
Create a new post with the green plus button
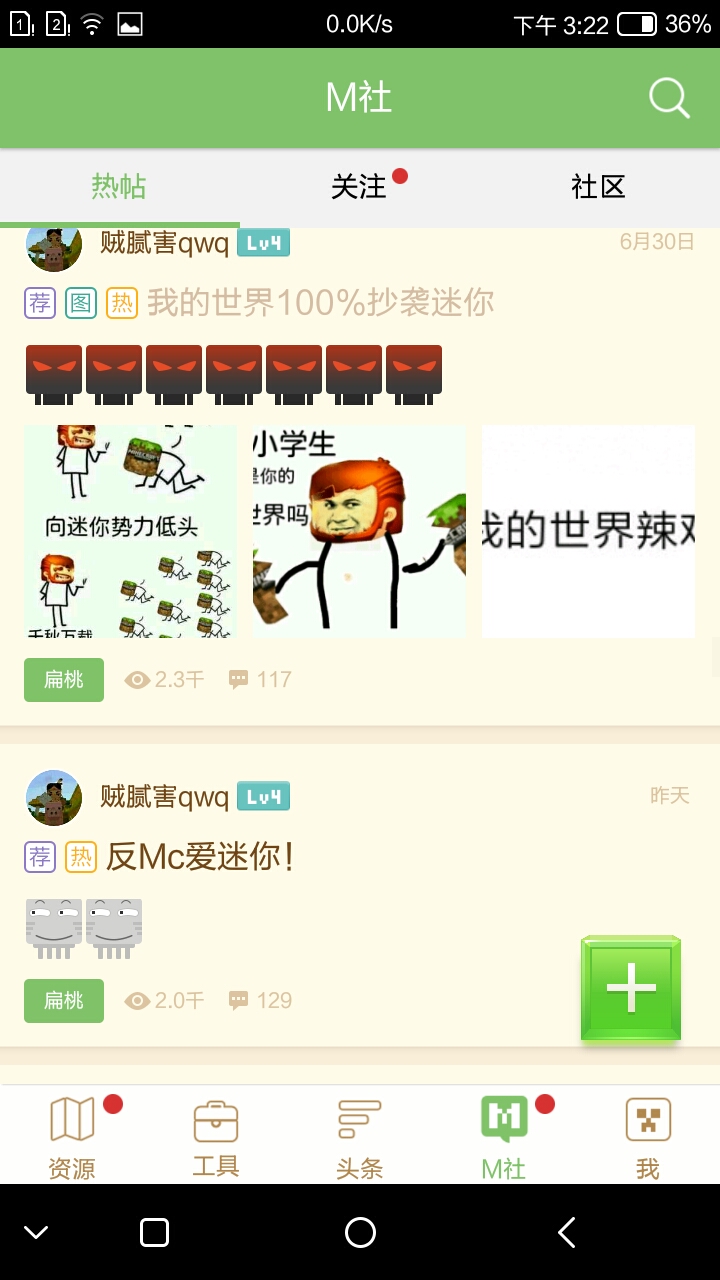(631, 989)
